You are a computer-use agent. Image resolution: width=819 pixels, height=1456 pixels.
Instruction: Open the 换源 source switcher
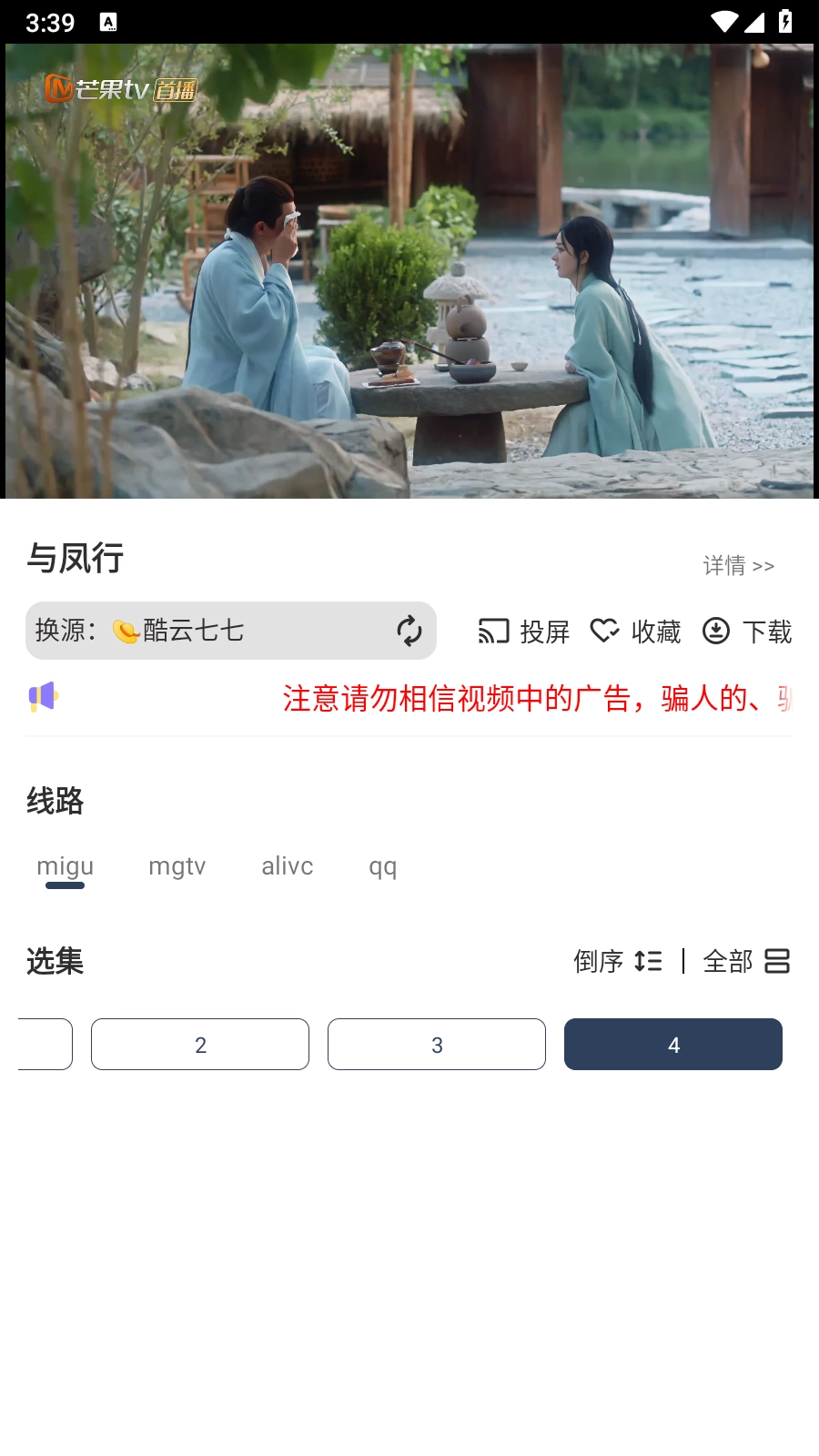tap(230, 631)
